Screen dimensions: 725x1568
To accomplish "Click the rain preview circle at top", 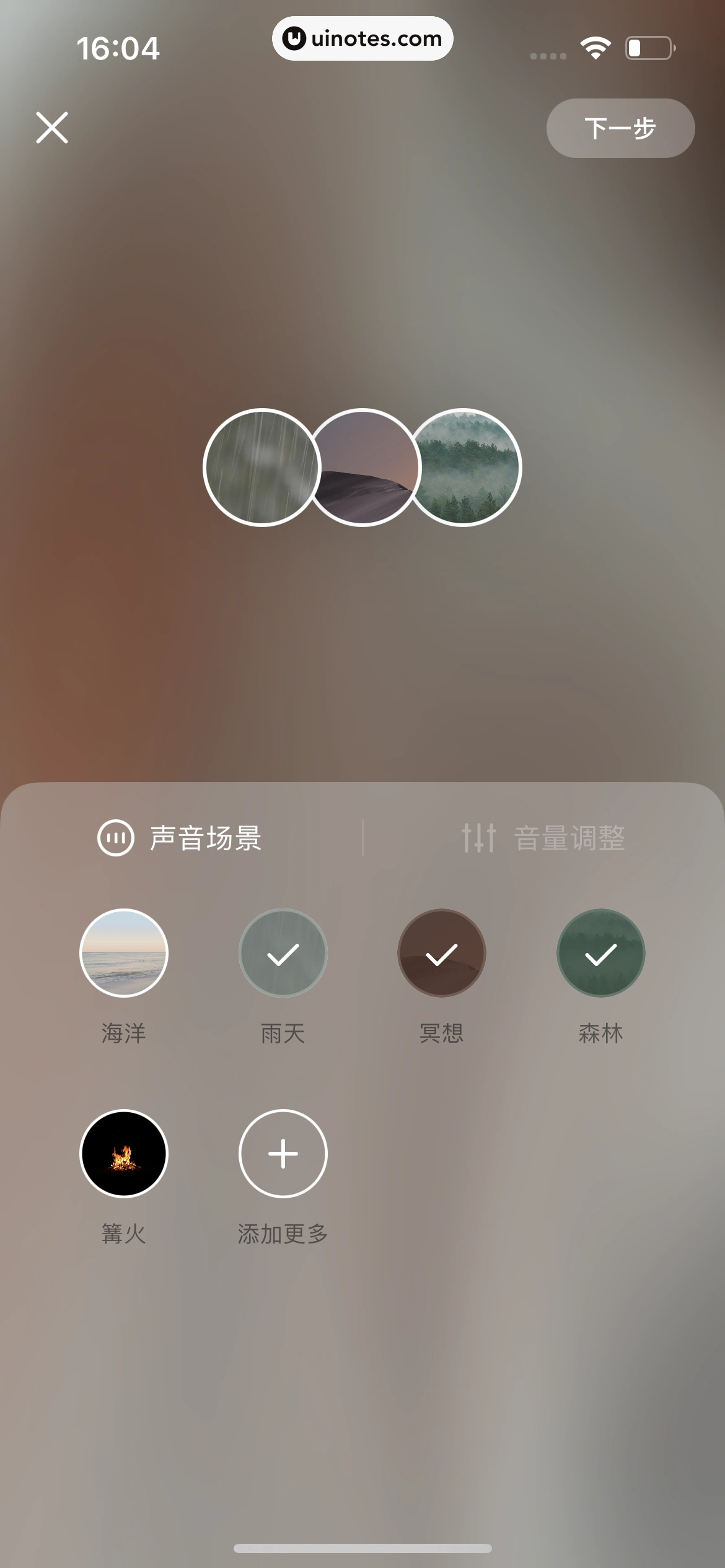I will click(263, 468).
